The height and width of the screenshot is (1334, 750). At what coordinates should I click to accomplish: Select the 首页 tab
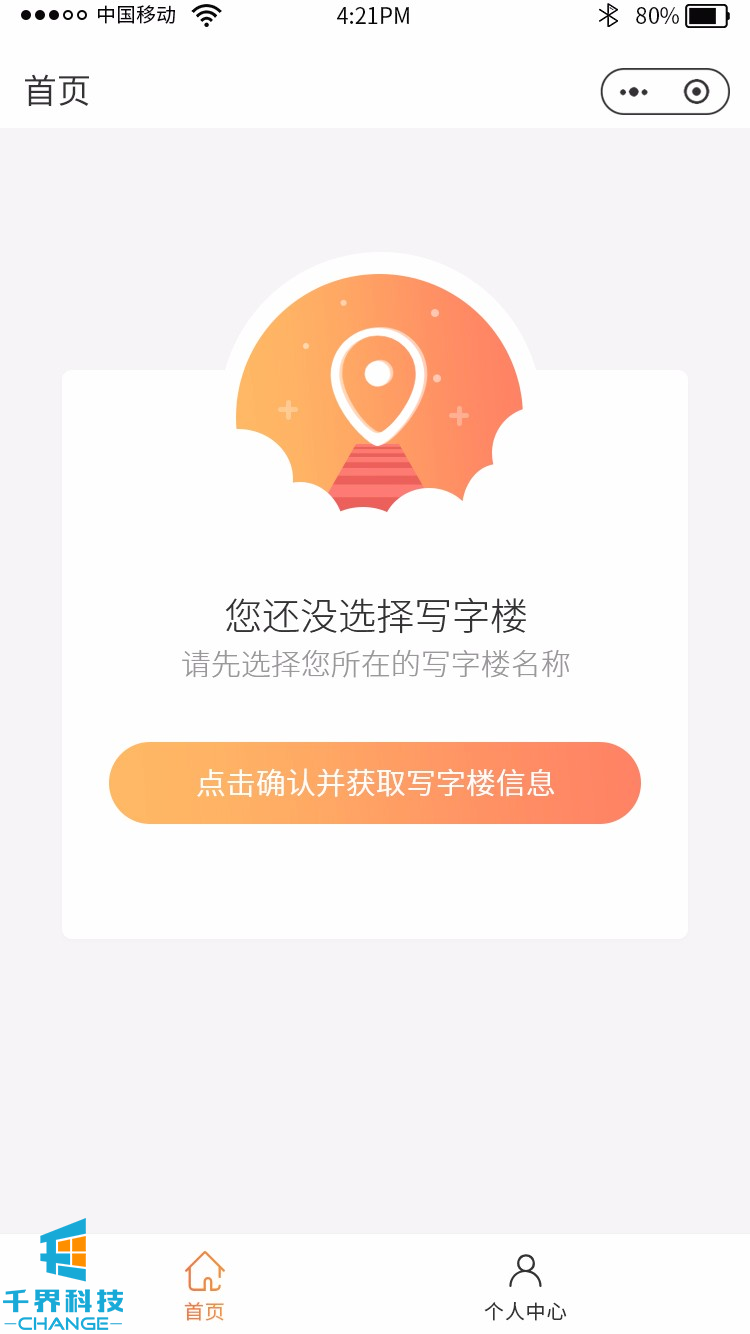point(204,1286)
